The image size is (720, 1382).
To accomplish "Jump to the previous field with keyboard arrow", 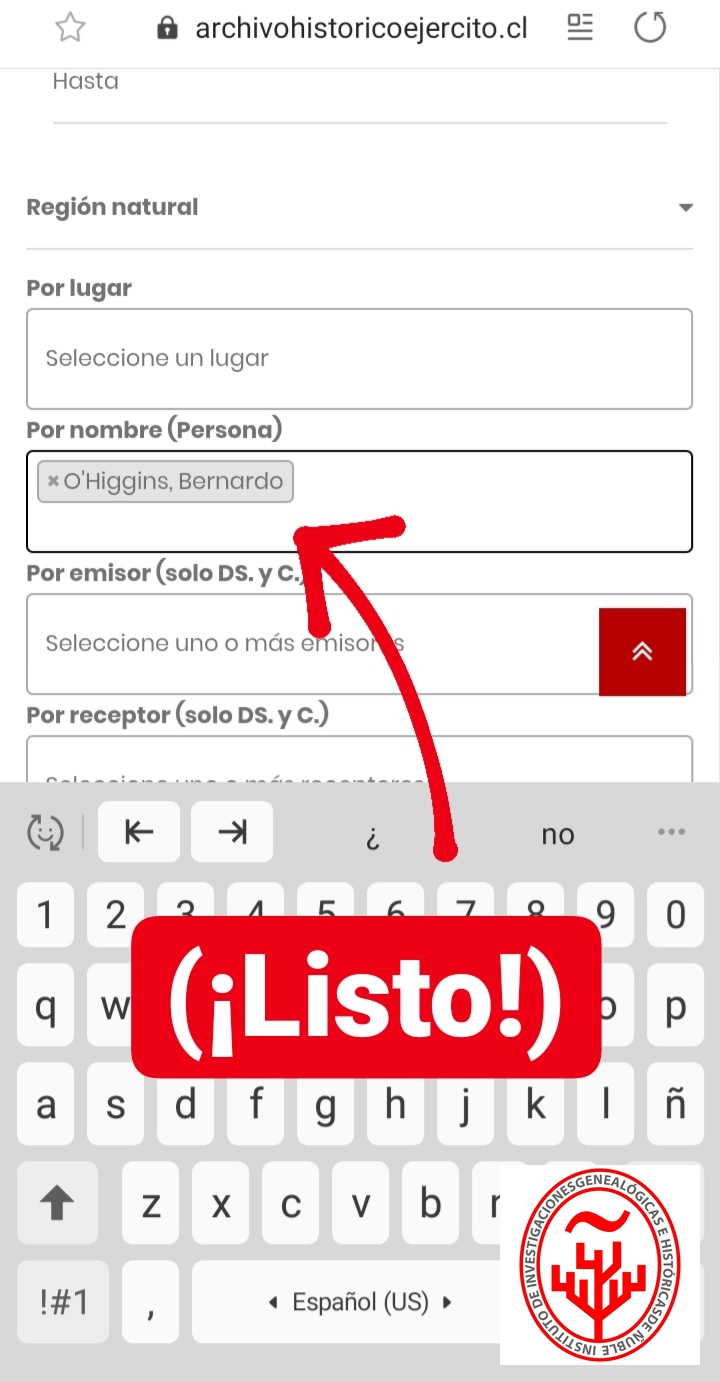I will [139, 832].
